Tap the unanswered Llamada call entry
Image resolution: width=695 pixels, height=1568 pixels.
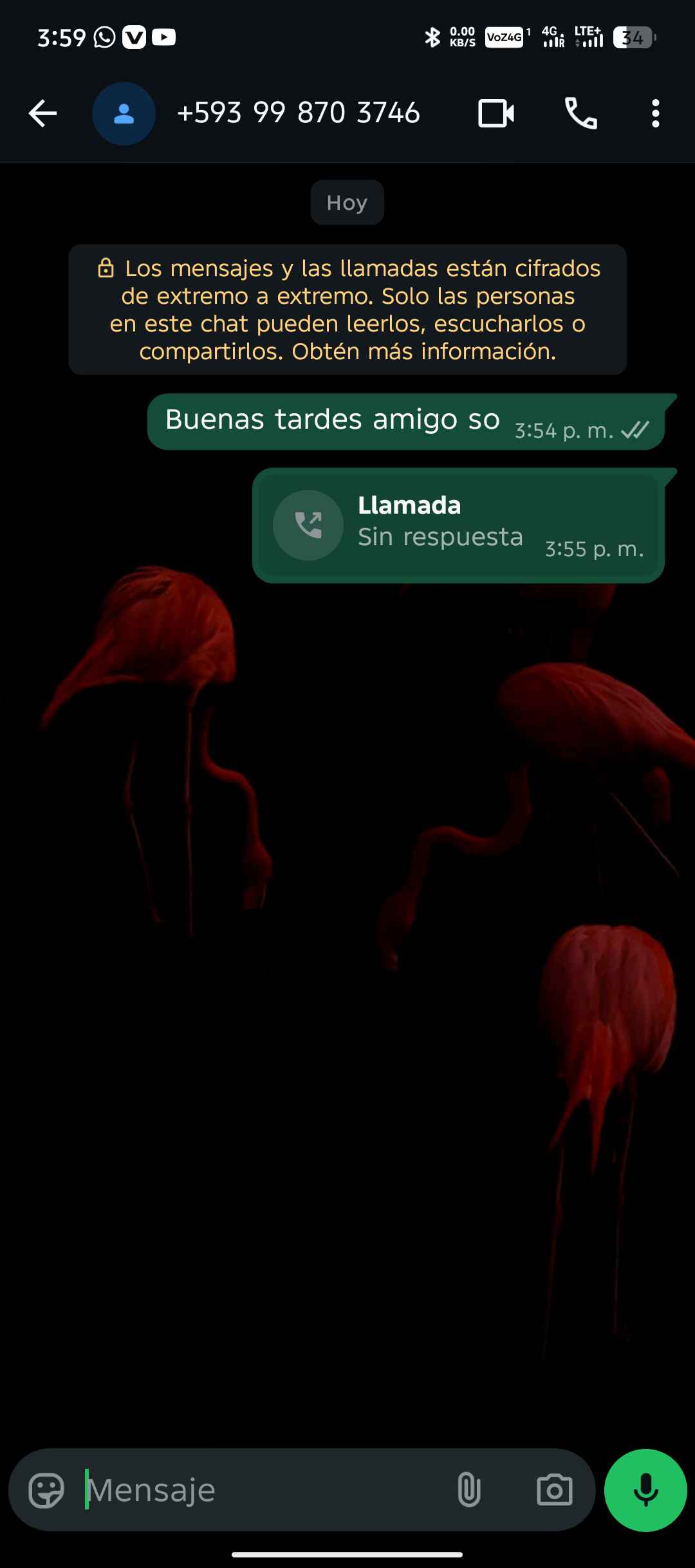pyautogui.click(x=458, y=525)
